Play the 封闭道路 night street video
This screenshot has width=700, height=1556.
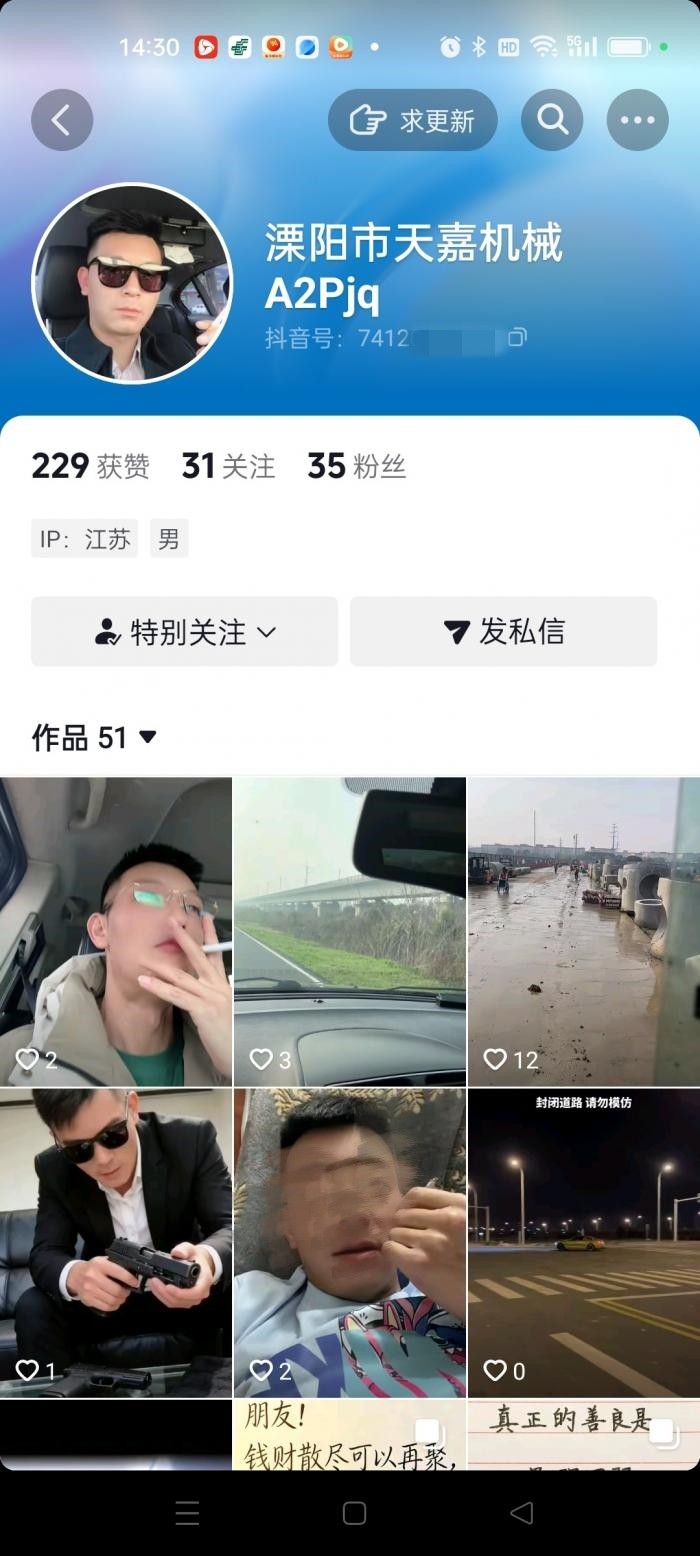pos(584,1241)
